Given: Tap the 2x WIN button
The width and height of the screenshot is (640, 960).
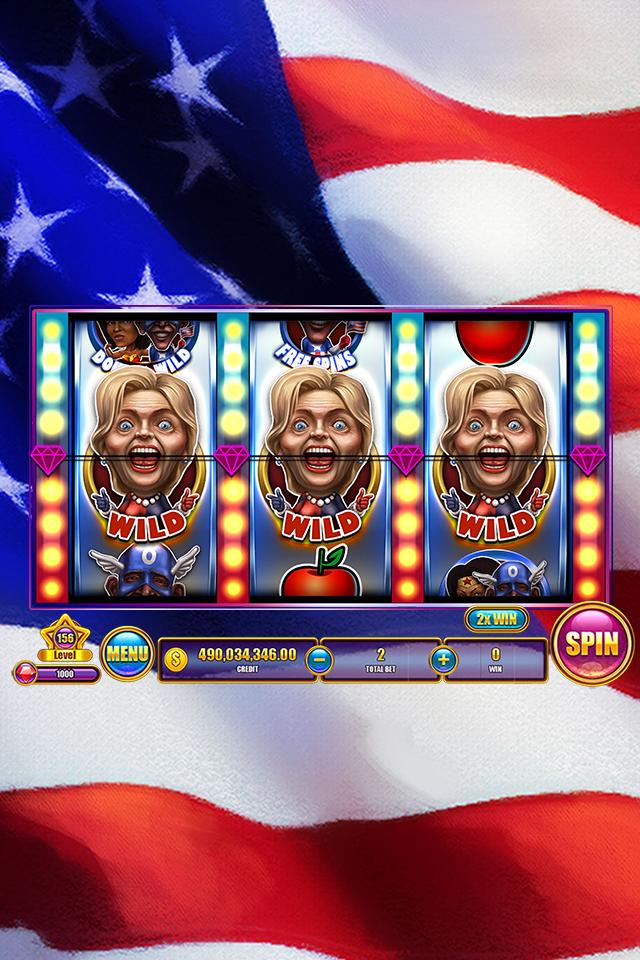Looking at the screenshot, I should click(495, 619).
